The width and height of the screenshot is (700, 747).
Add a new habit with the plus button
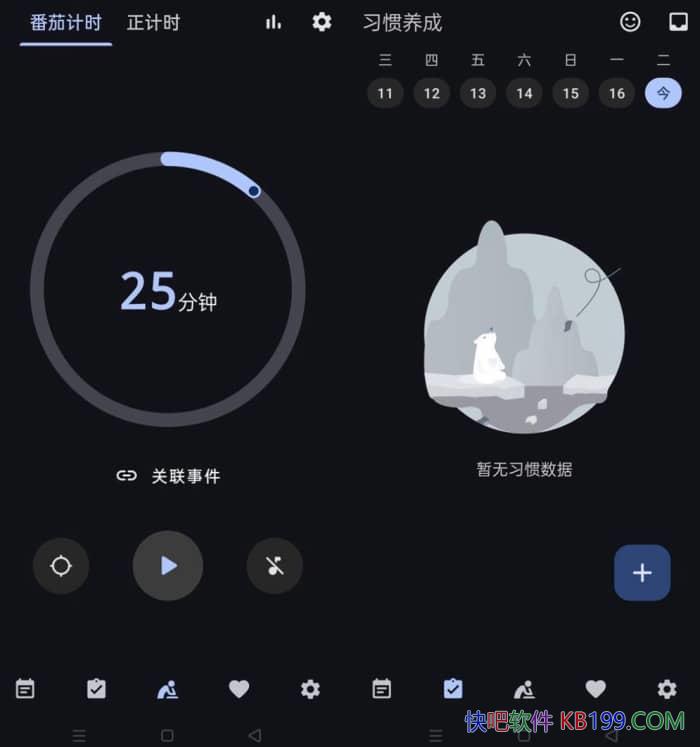(x=642, y=573)
